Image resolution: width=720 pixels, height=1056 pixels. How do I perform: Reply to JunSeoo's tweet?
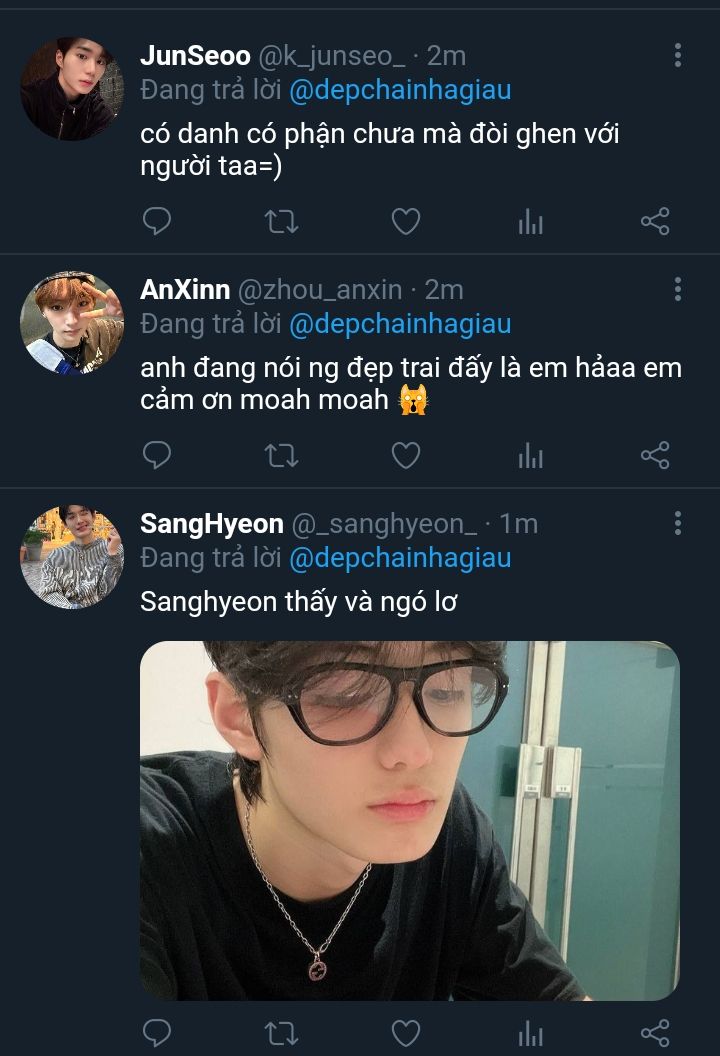(x=157, y=221)
